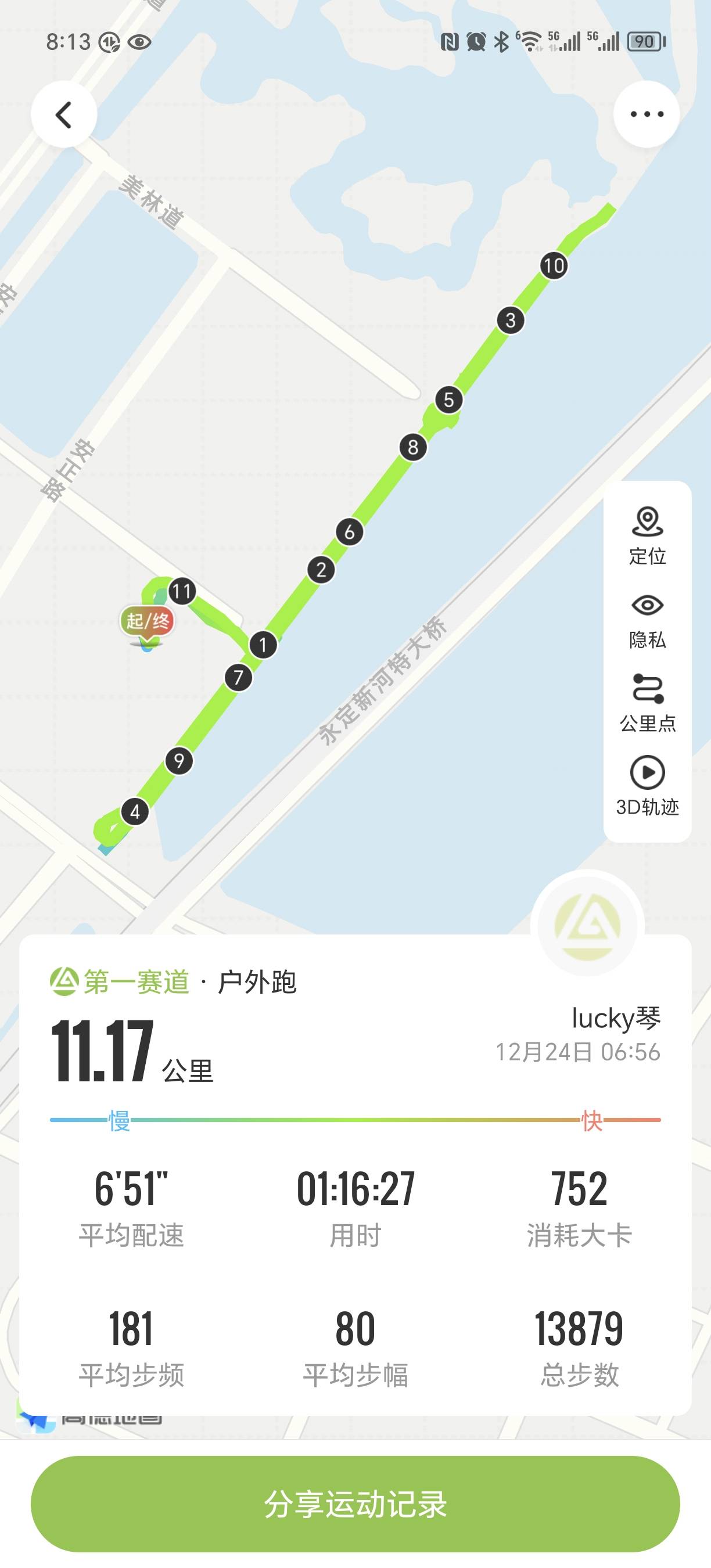The image size is (711, 1568).
Task: Open the 3D轨迹 playback feature
Action: pyautogui.click(x=647, y=774)
